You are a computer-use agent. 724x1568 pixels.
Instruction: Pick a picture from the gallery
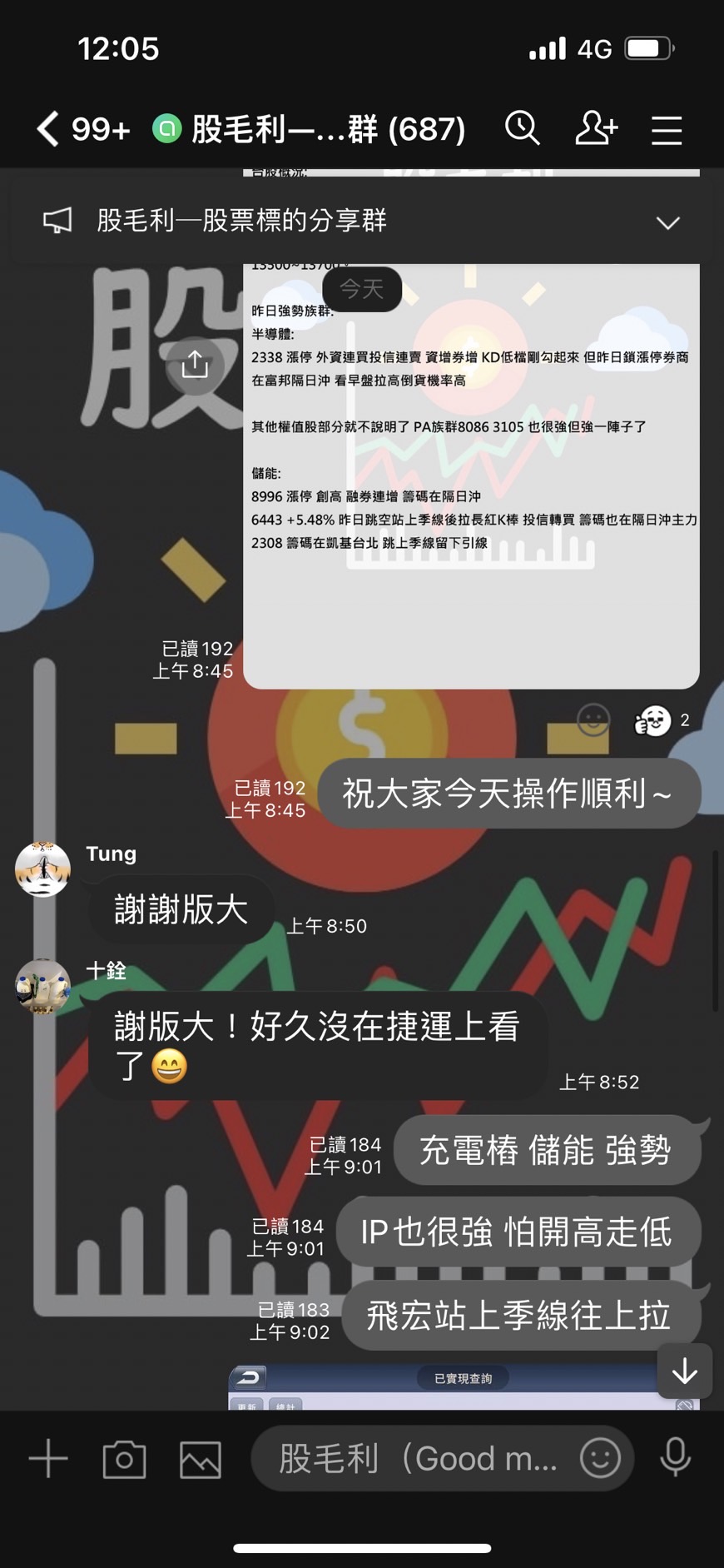tap(201, 1459)
